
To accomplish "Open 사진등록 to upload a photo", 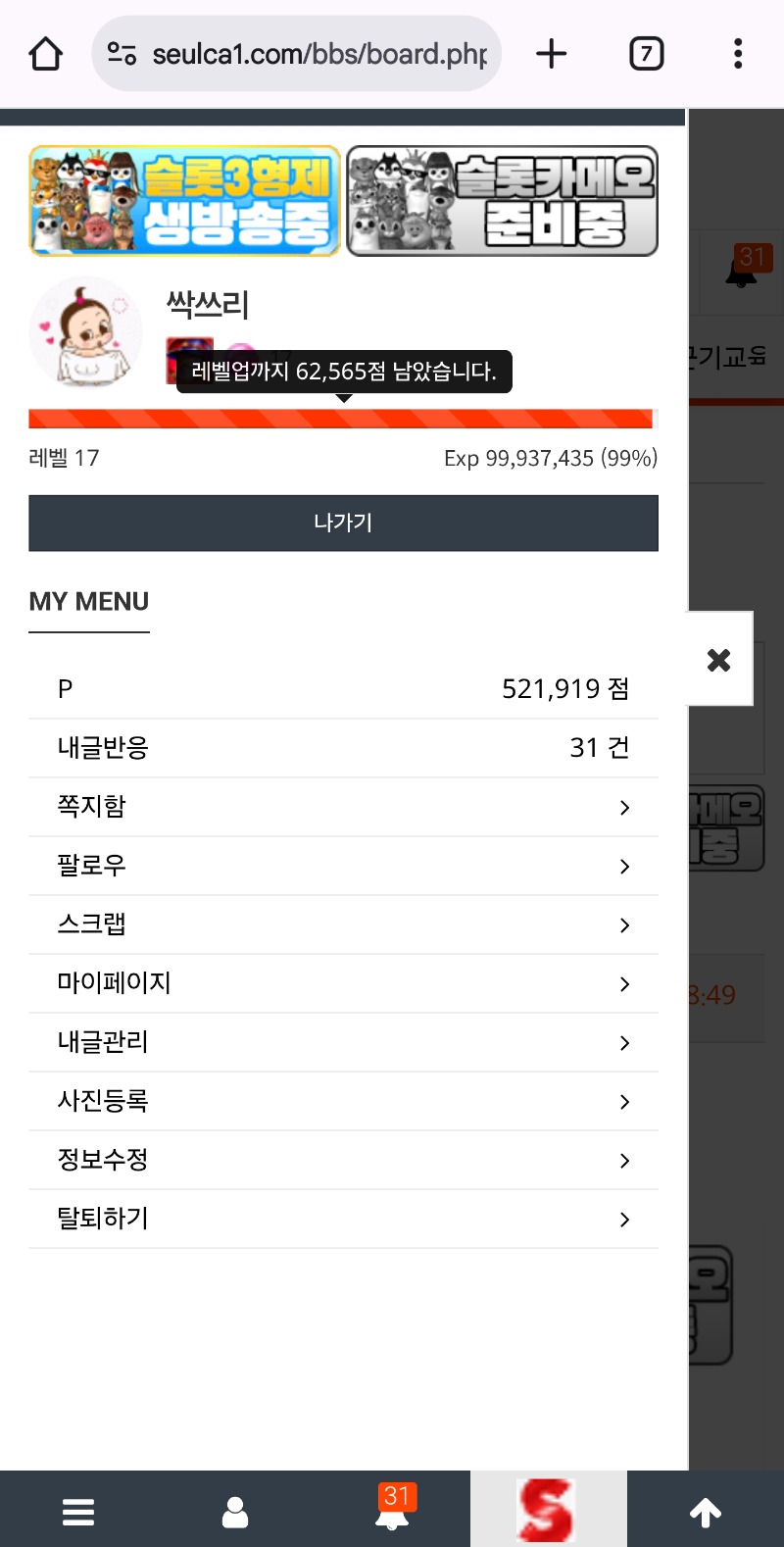I will point(343,1101).
